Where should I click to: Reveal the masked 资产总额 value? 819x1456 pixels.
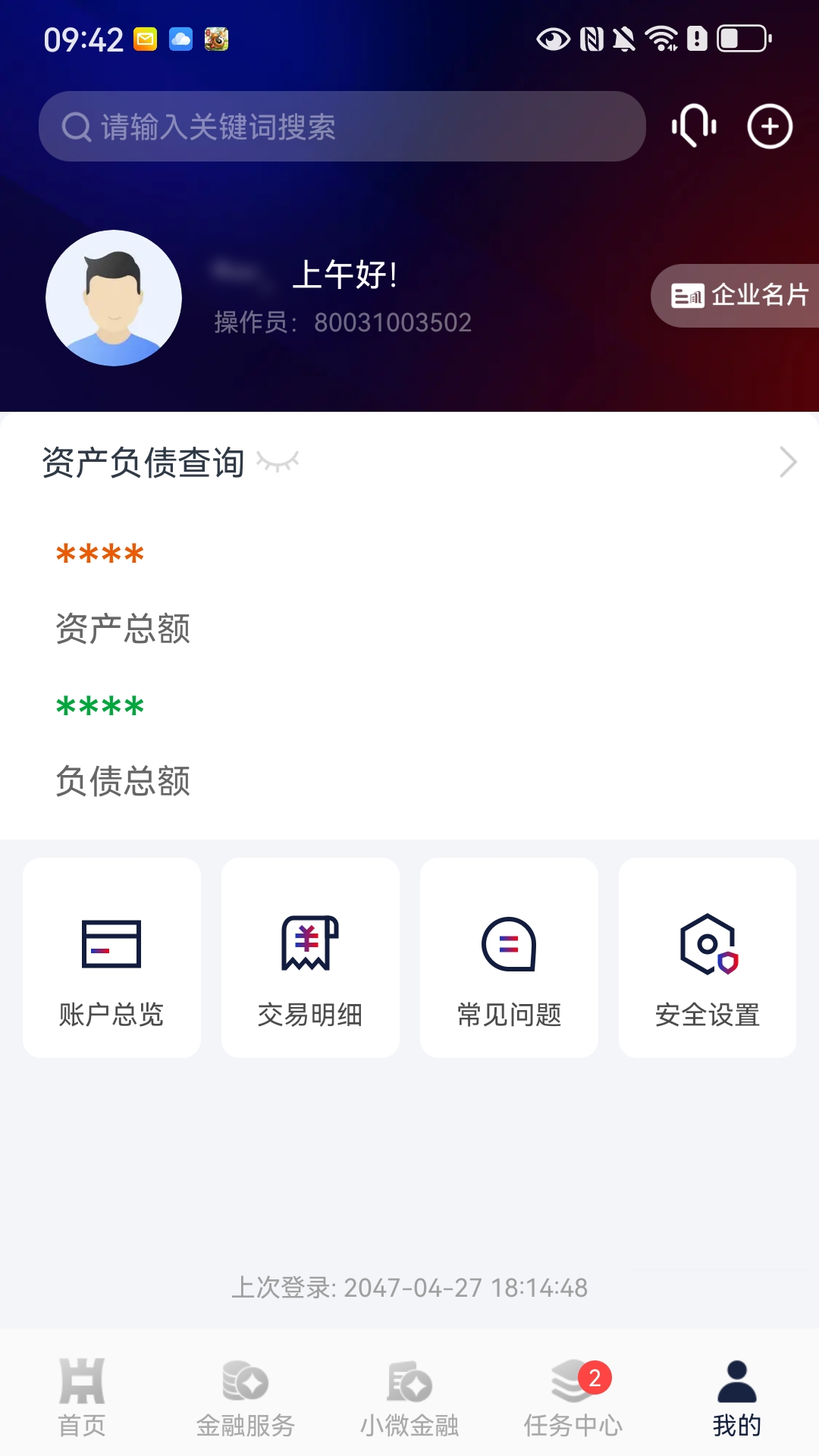[x=99, y=555]
